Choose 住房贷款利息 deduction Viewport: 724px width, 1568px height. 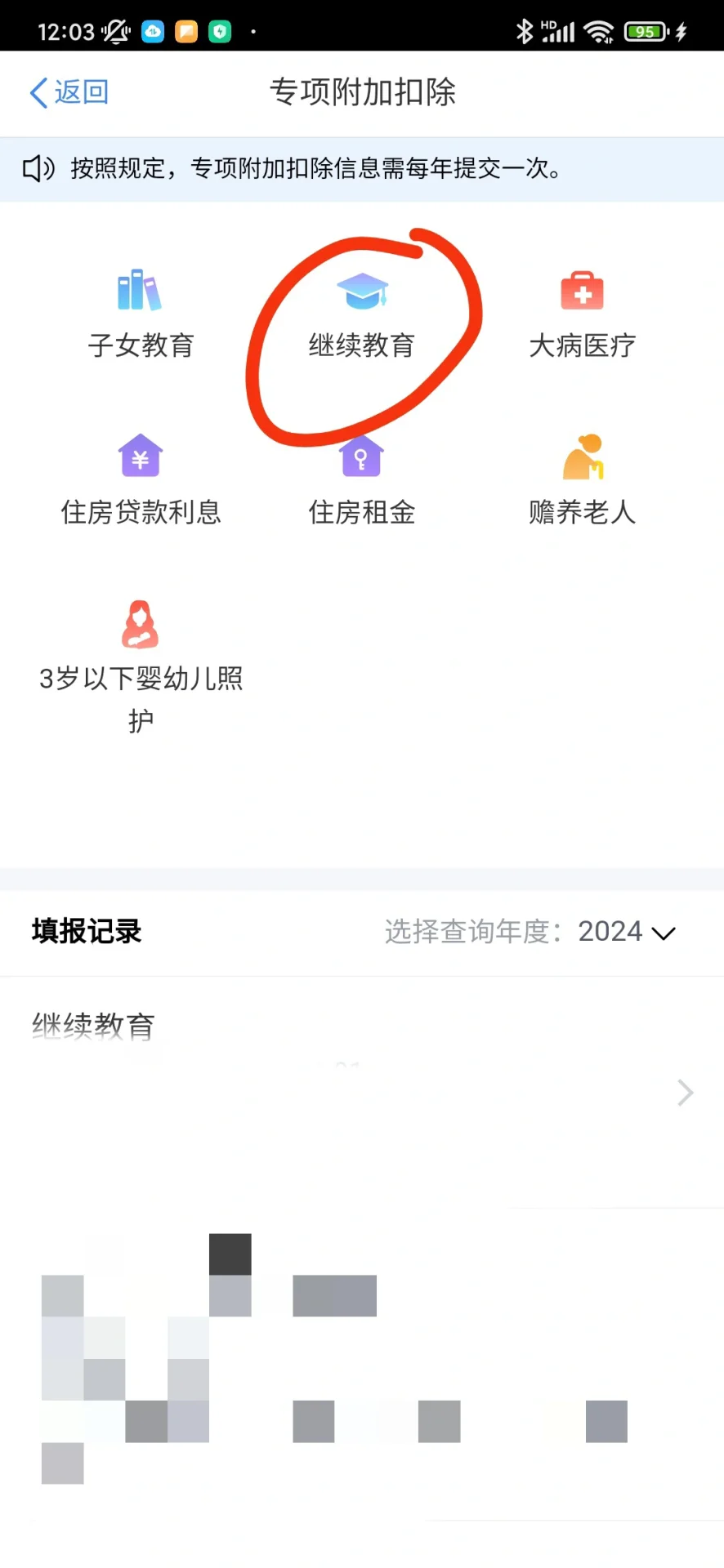141,480
